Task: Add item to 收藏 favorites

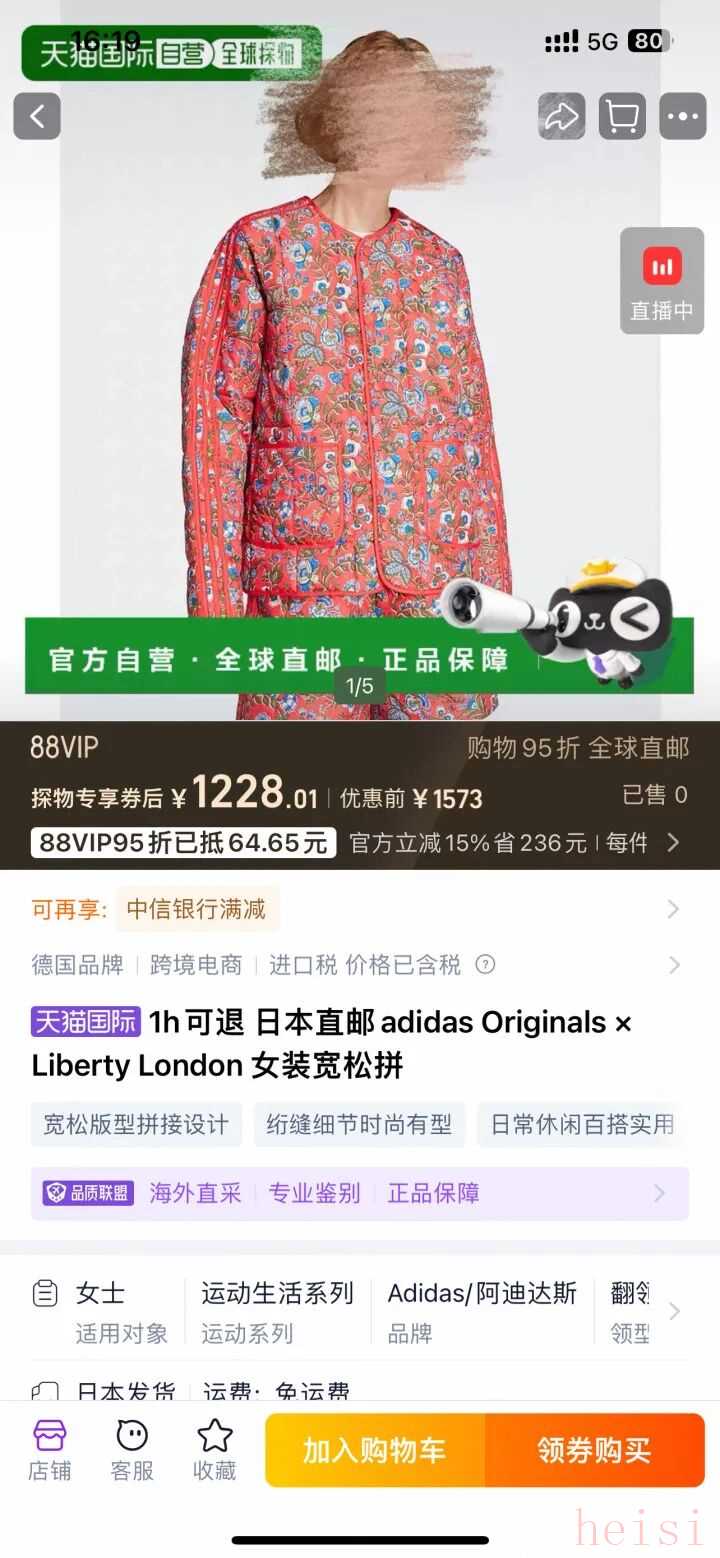Action: pyautogui.click(x=214, y=1450)
